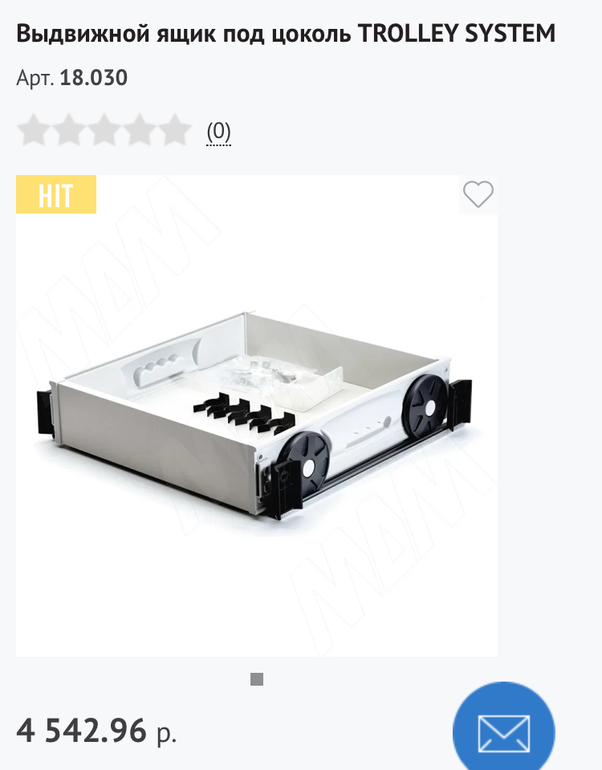Screen dimensions: 602x770
Task: Add product to favorites with heart icon
Action: pyautogui.click(x=478, y=194)
